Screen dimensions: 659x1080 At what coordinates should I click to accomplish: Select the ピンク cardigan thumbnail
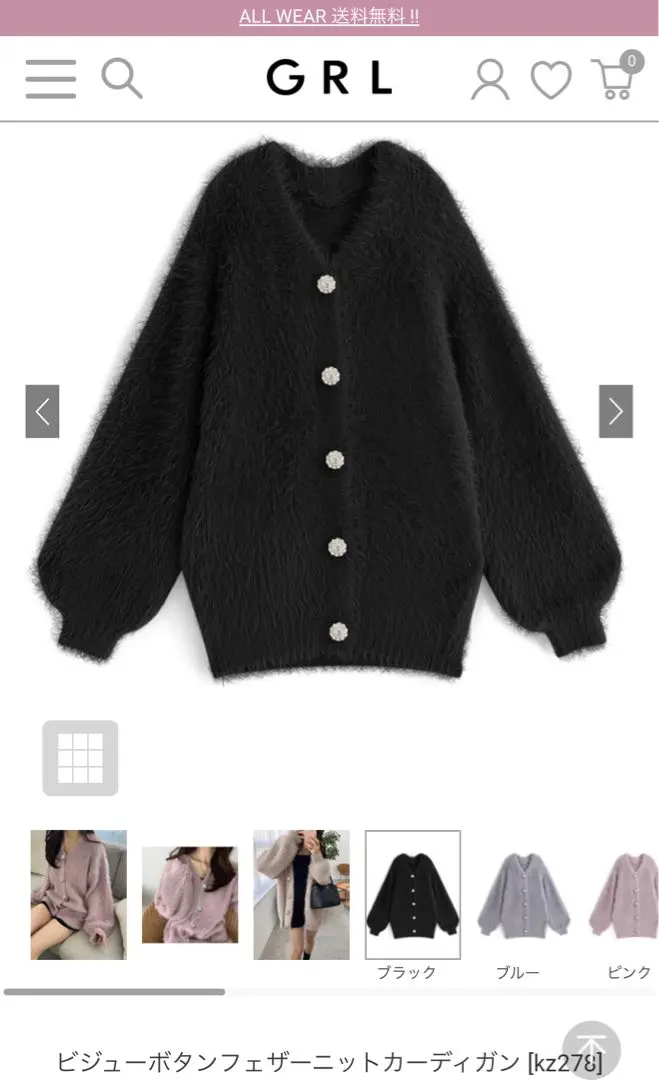tap(625, 895)
